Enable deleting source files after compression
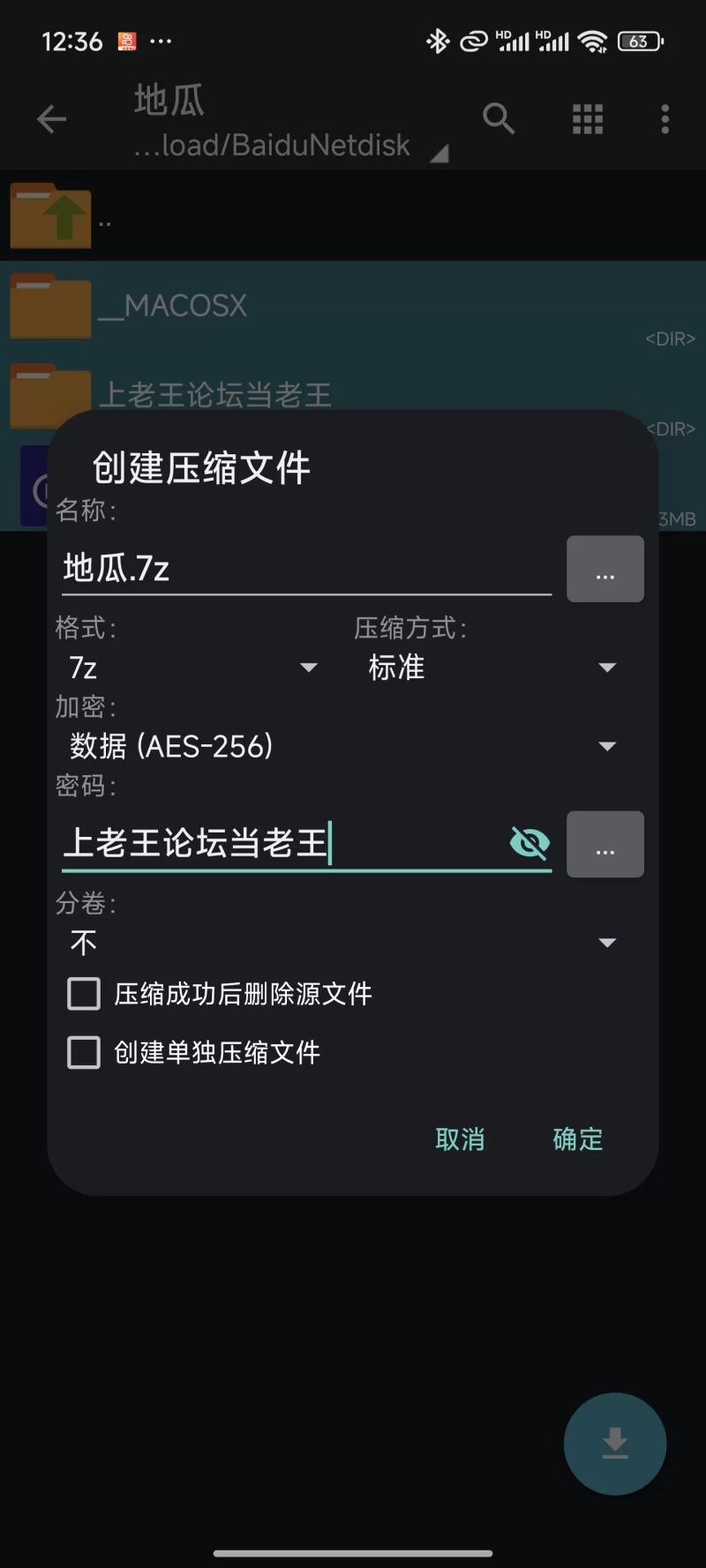This screenshot has width=706, height=1568. pos(82,994)
